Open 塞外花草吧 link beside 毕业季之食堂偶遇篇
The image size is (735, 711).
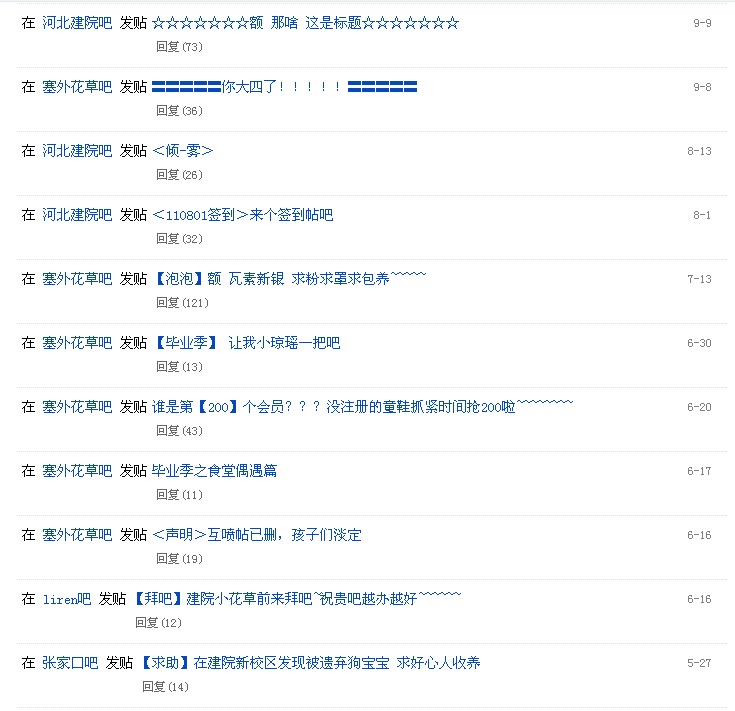click(77, 471)
